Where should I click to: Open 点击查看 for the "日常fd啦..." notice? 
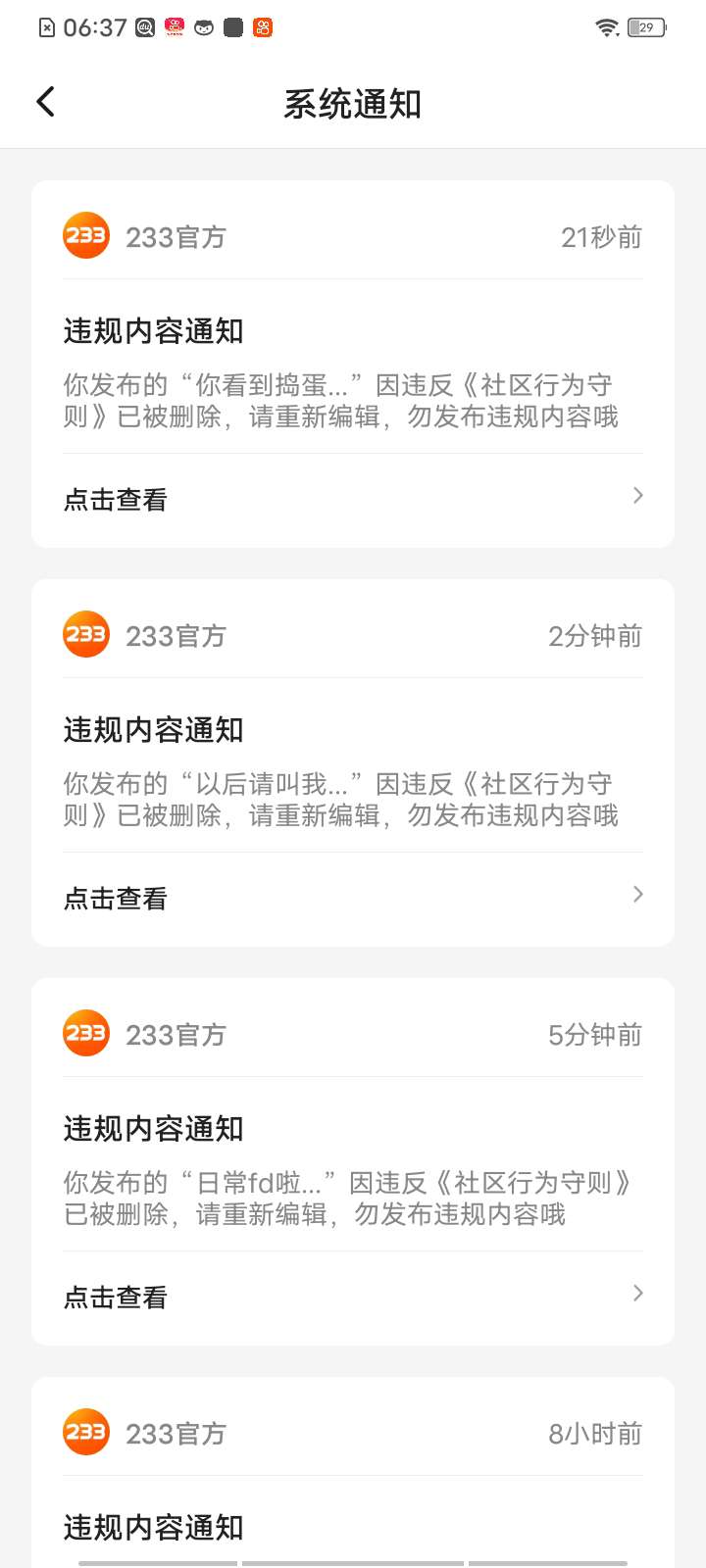[353, 1297]
